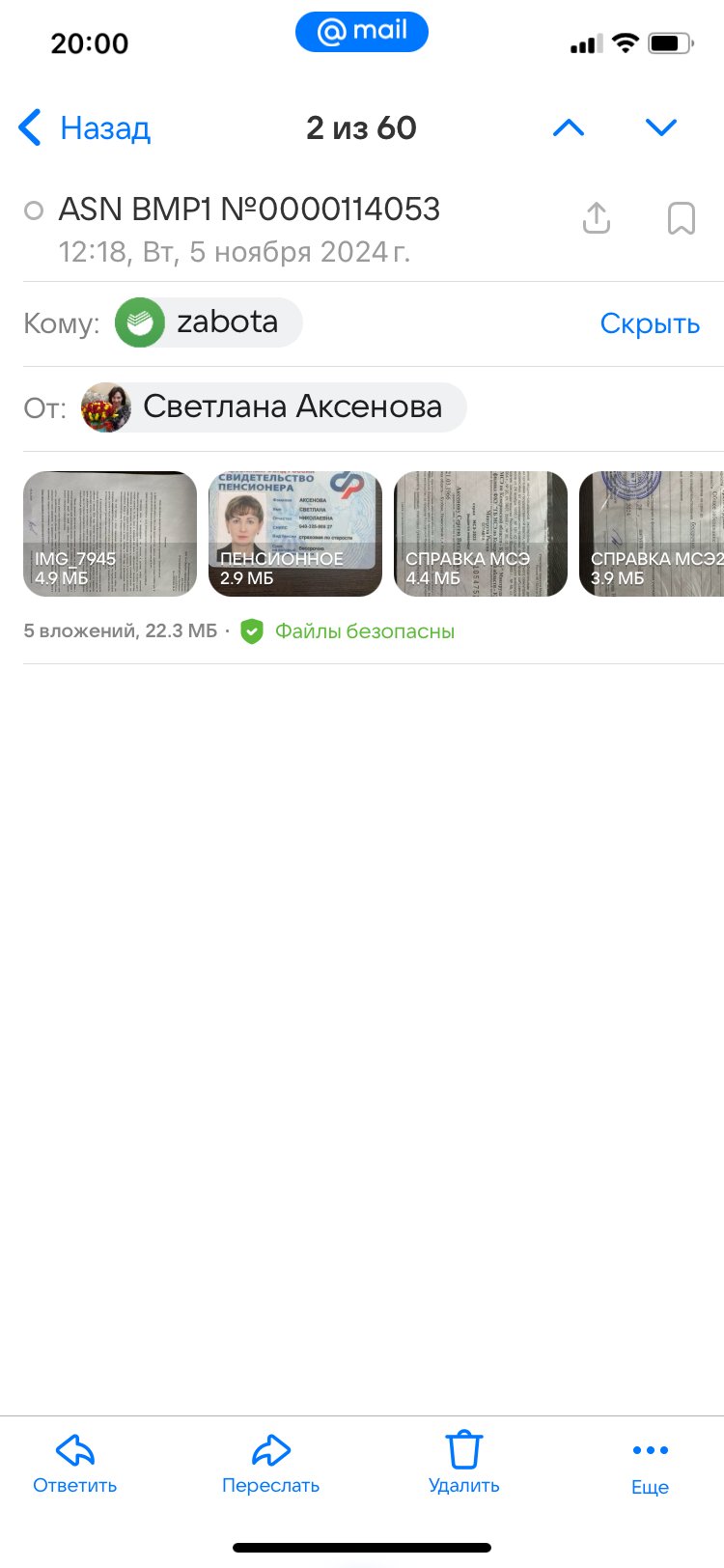Open the 3.9 МБ СПРАВКА МСЭ2 attachment

(x=652, y=534)
